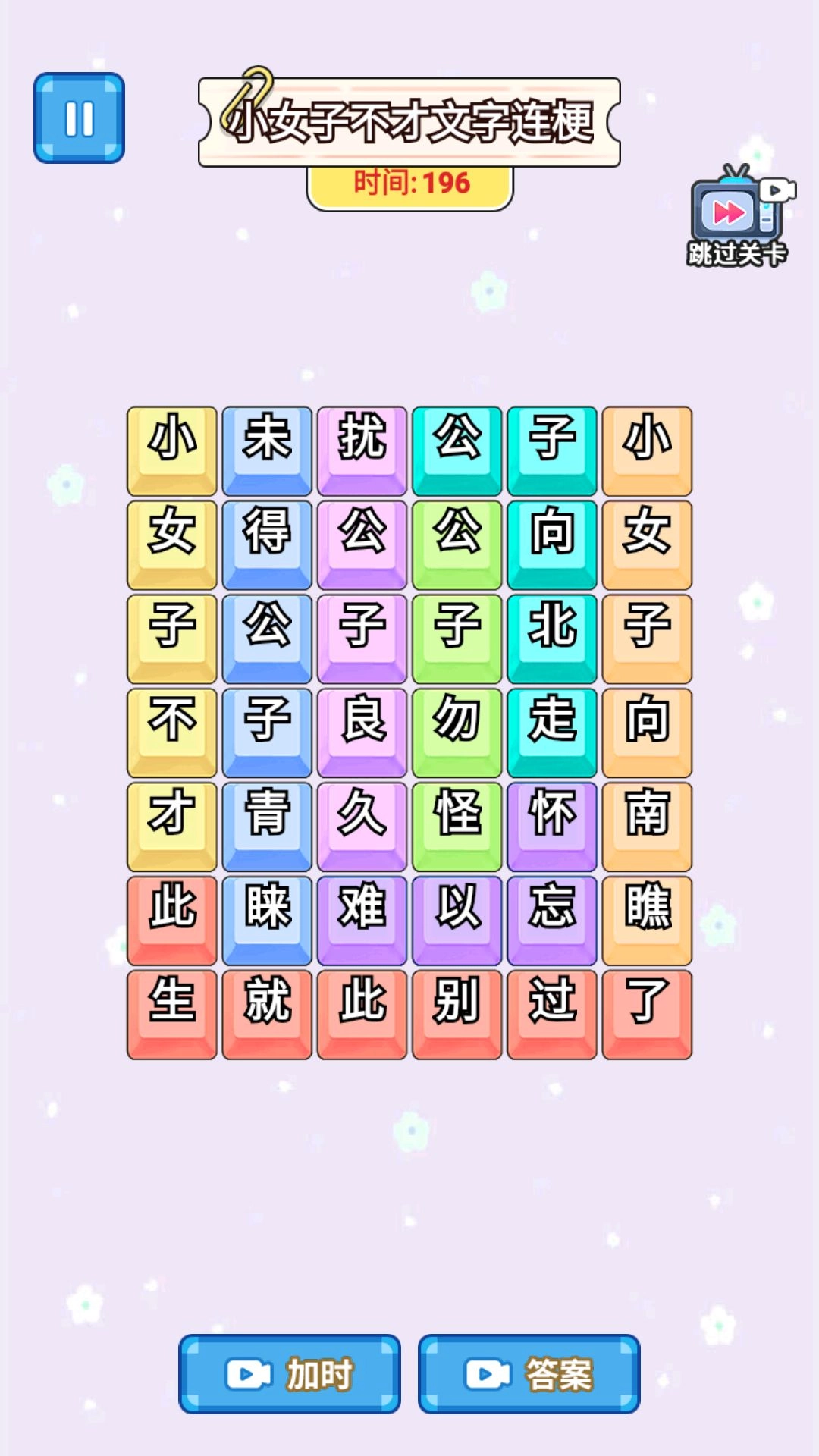This screenshot has width=819, height=1456.
Task: Tap the 加时 add-time button
Action: (x=290, y=1373)
